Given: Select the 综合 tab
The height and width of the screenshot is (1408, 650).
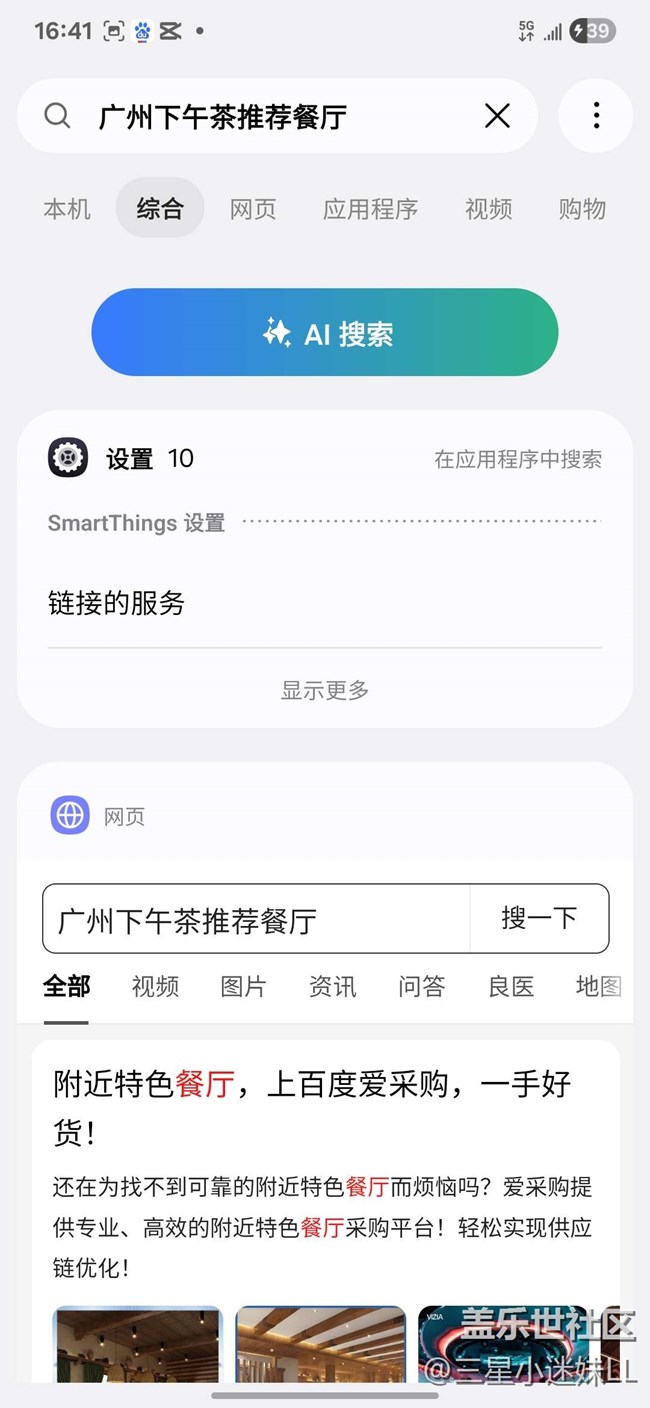Looking at the screenshot, I should (x=160, y=209).
